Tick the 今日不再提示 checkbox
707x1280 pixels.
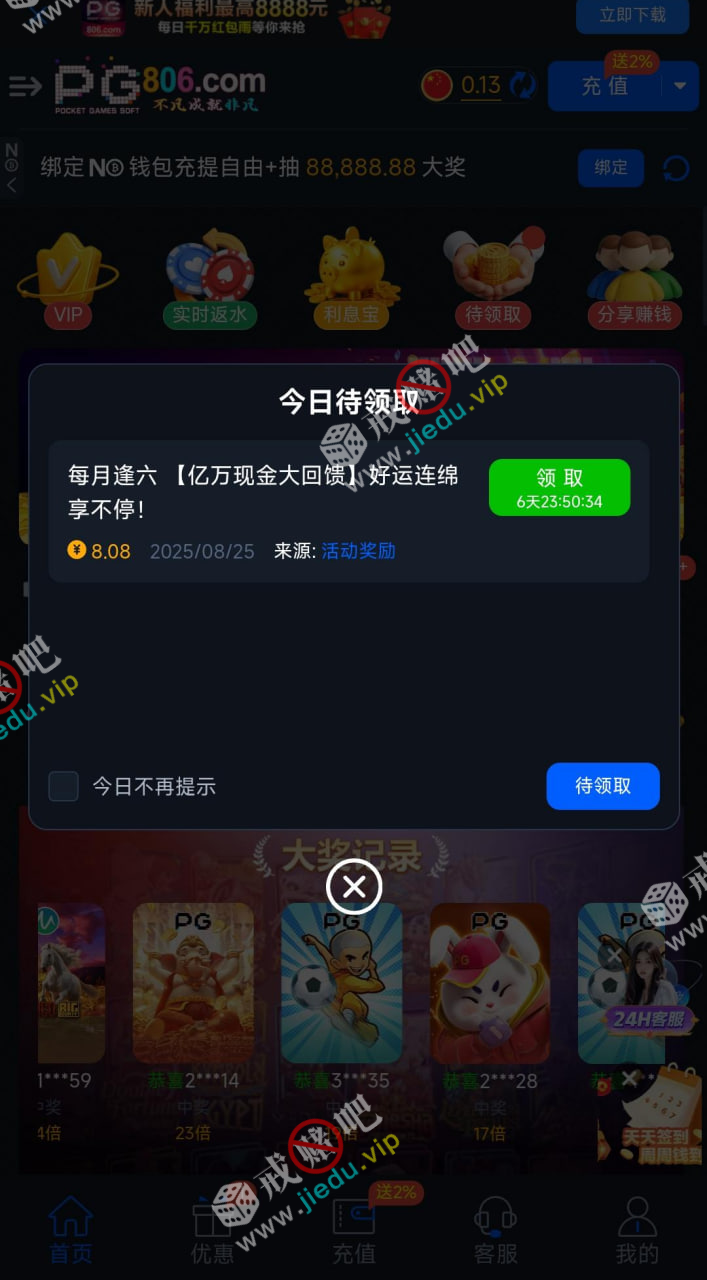point(64,786)
